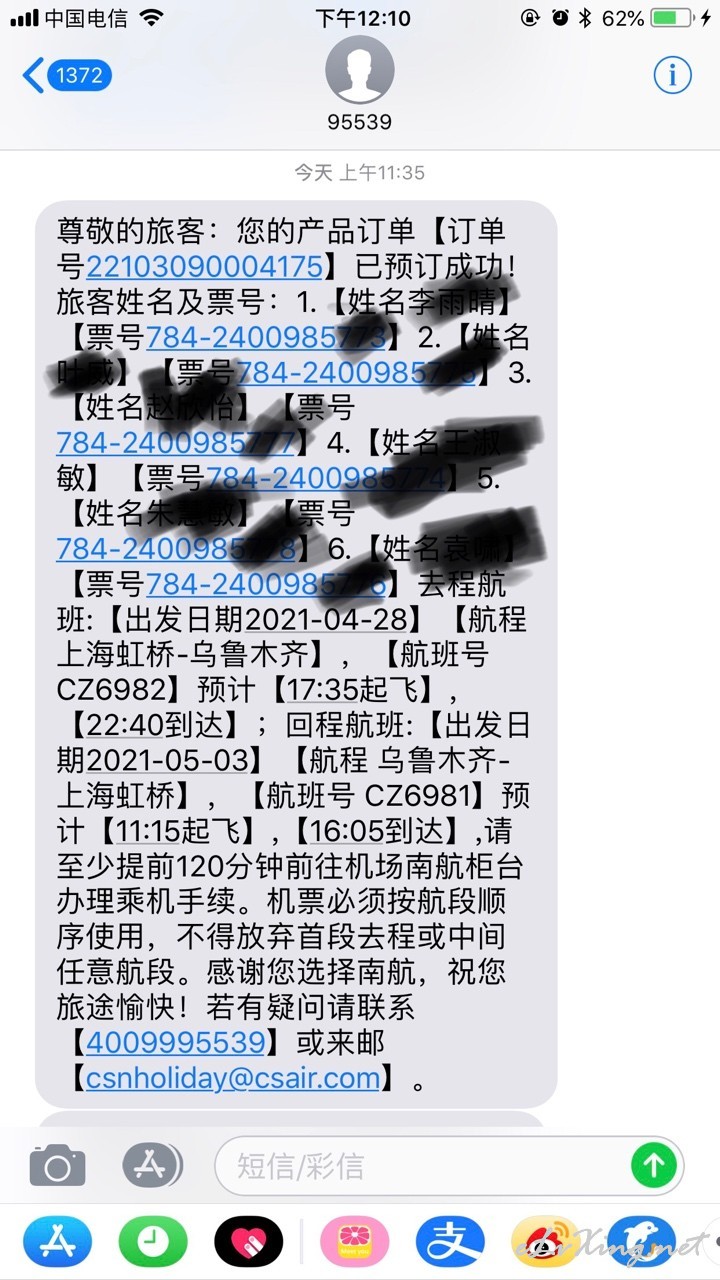This screenshot has width=720, height=1280.
Task: Open the pink flower iMessage app
Action: (x=355, y=1241)
